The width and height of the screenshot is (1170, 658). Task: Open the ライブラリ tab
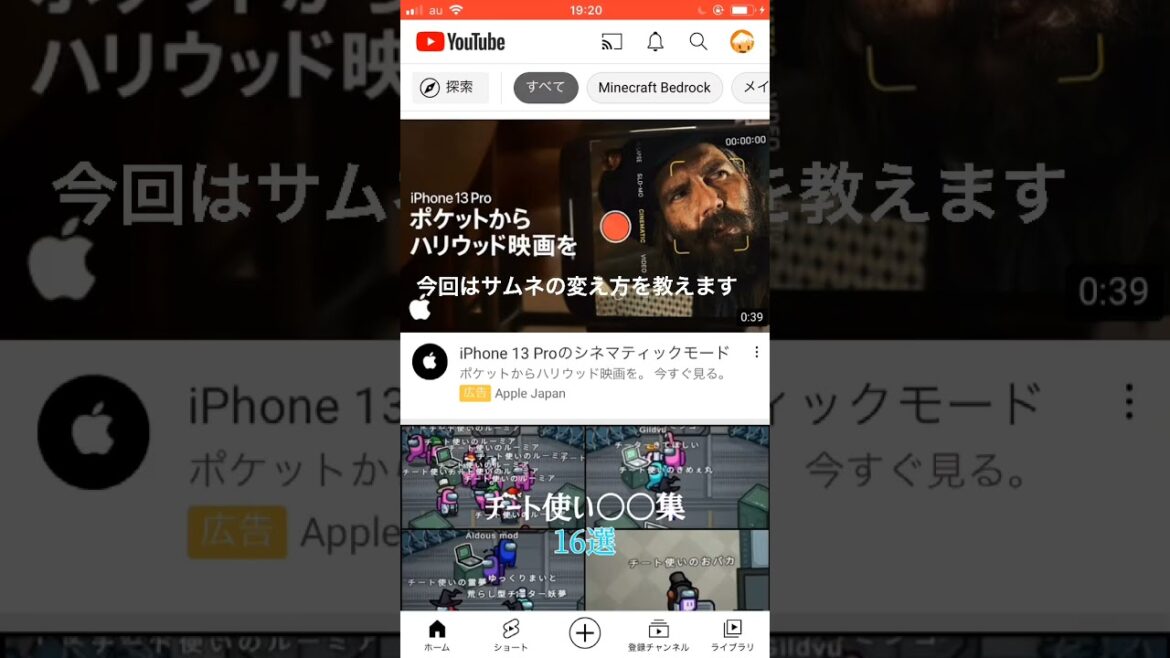pyautogui.click(x=733, y=635)
